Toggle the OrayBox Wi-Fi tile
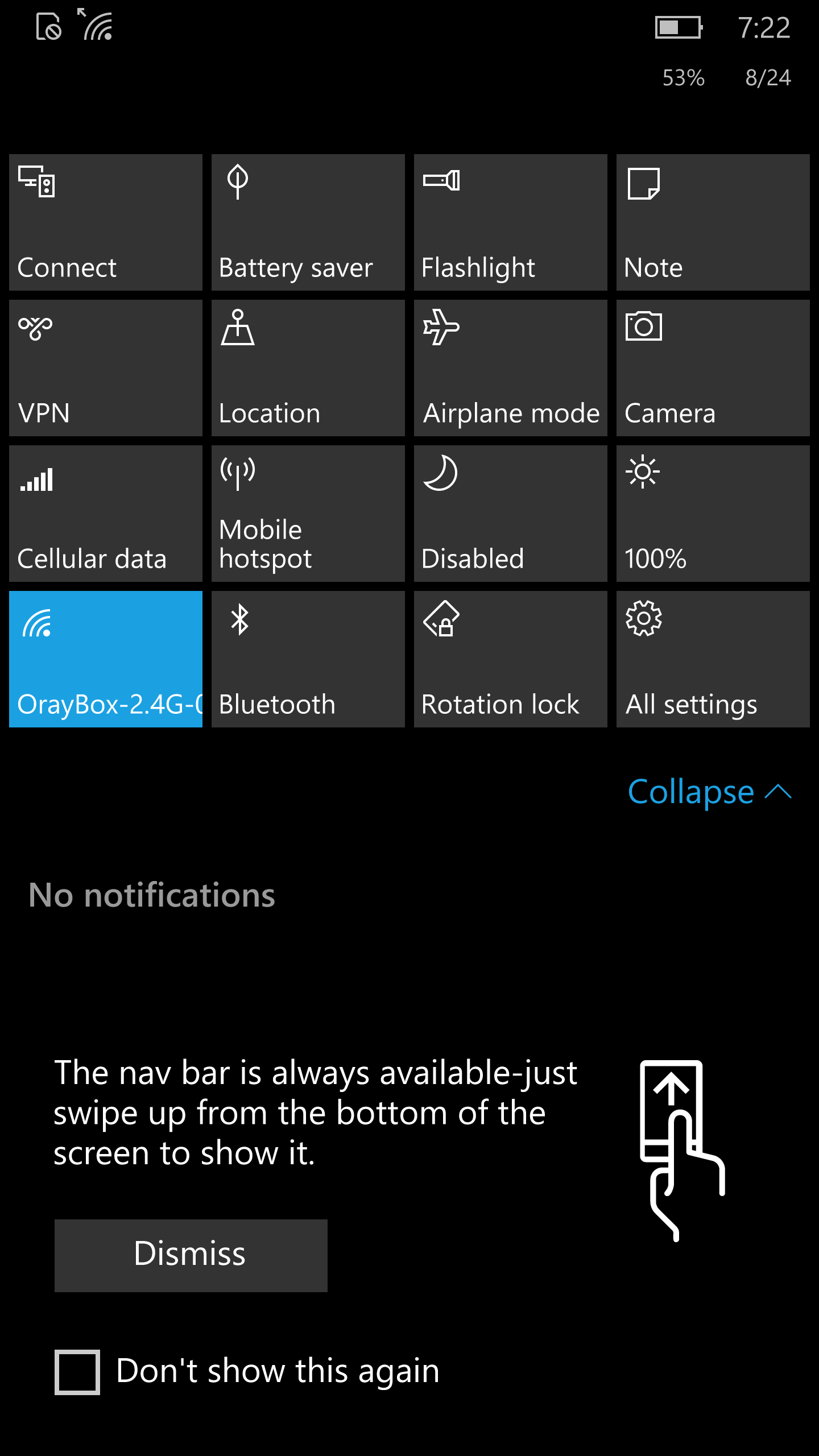The width and height of the screenshot is (819, 1456). click(x=106, y=659)
